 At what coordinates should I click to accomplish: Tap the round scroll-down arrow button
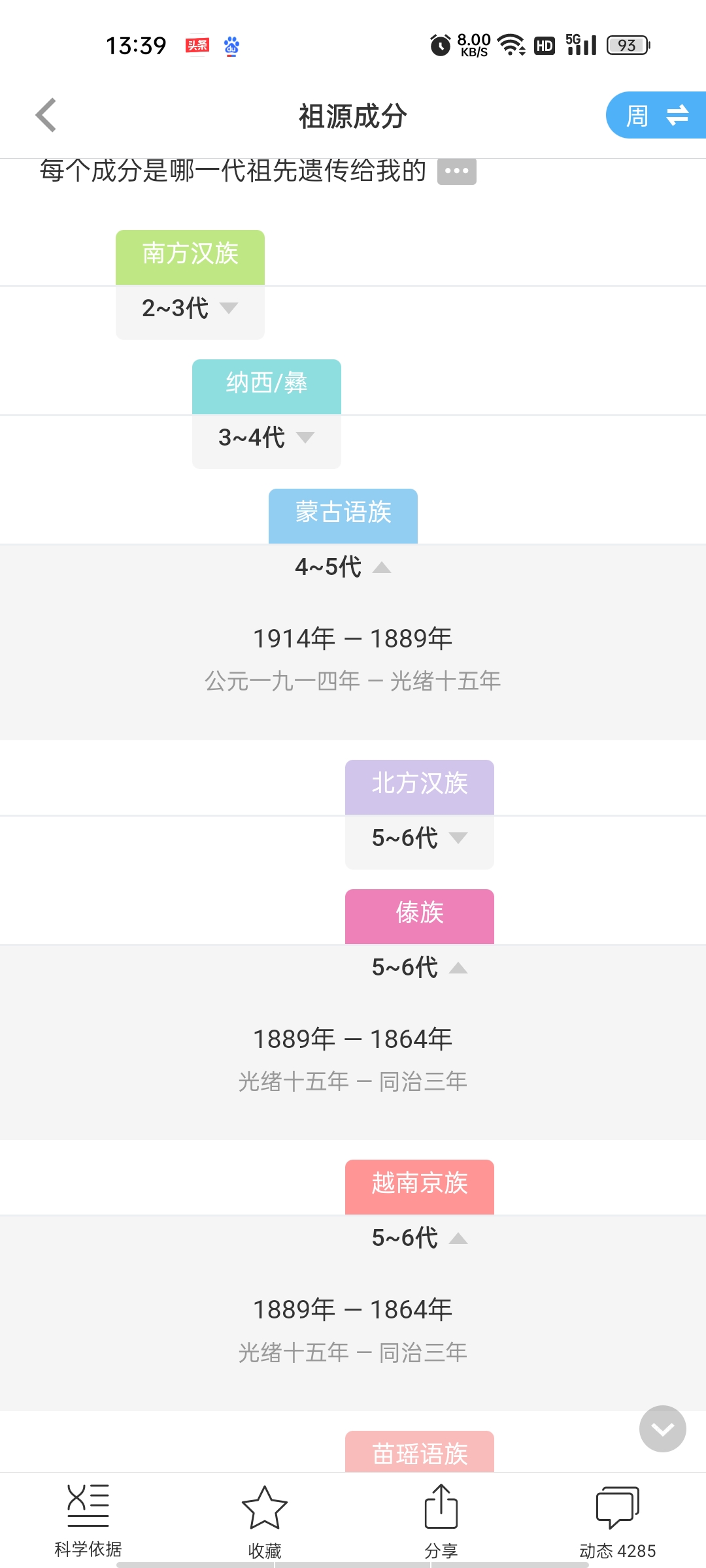point(662,1429)
